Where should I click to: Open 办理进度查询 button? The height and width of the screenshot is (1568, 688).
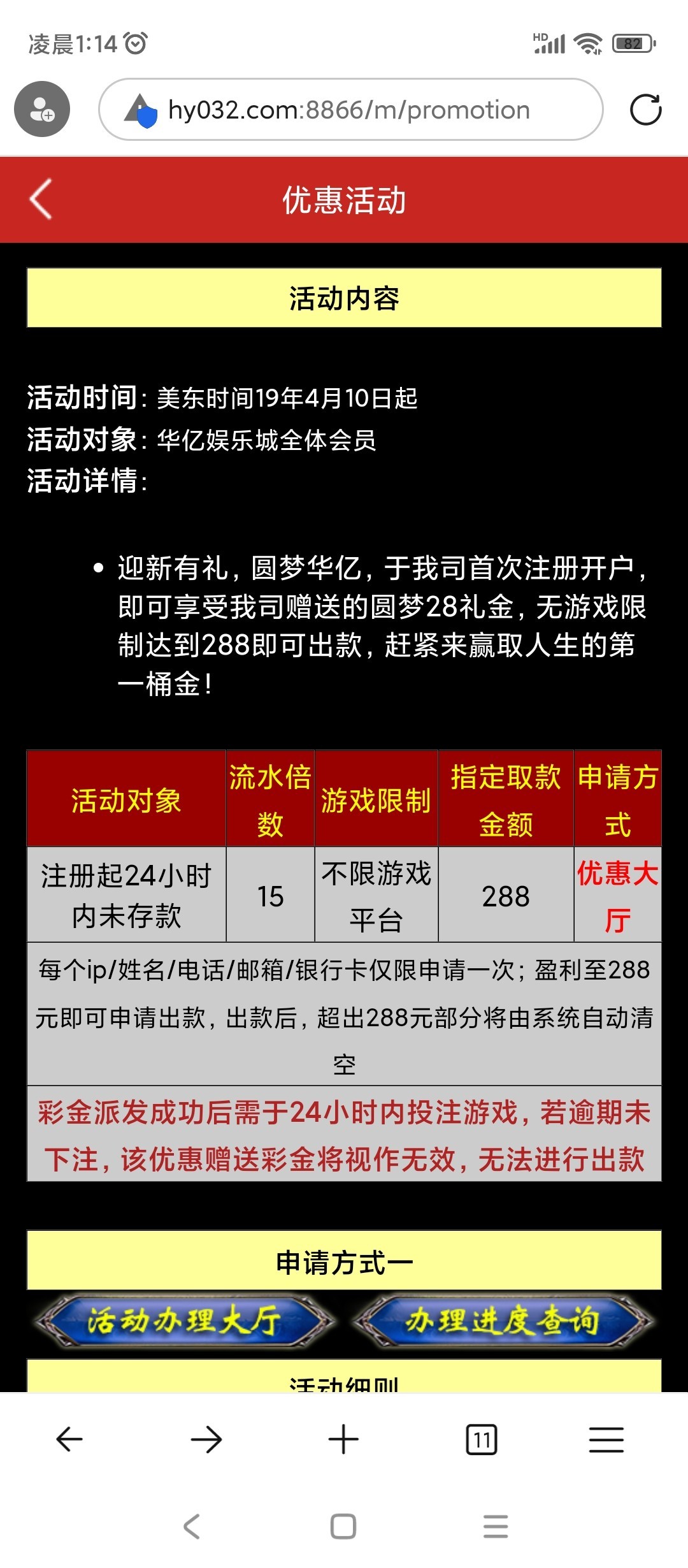pyautogui.click(x=503, y=1321)
